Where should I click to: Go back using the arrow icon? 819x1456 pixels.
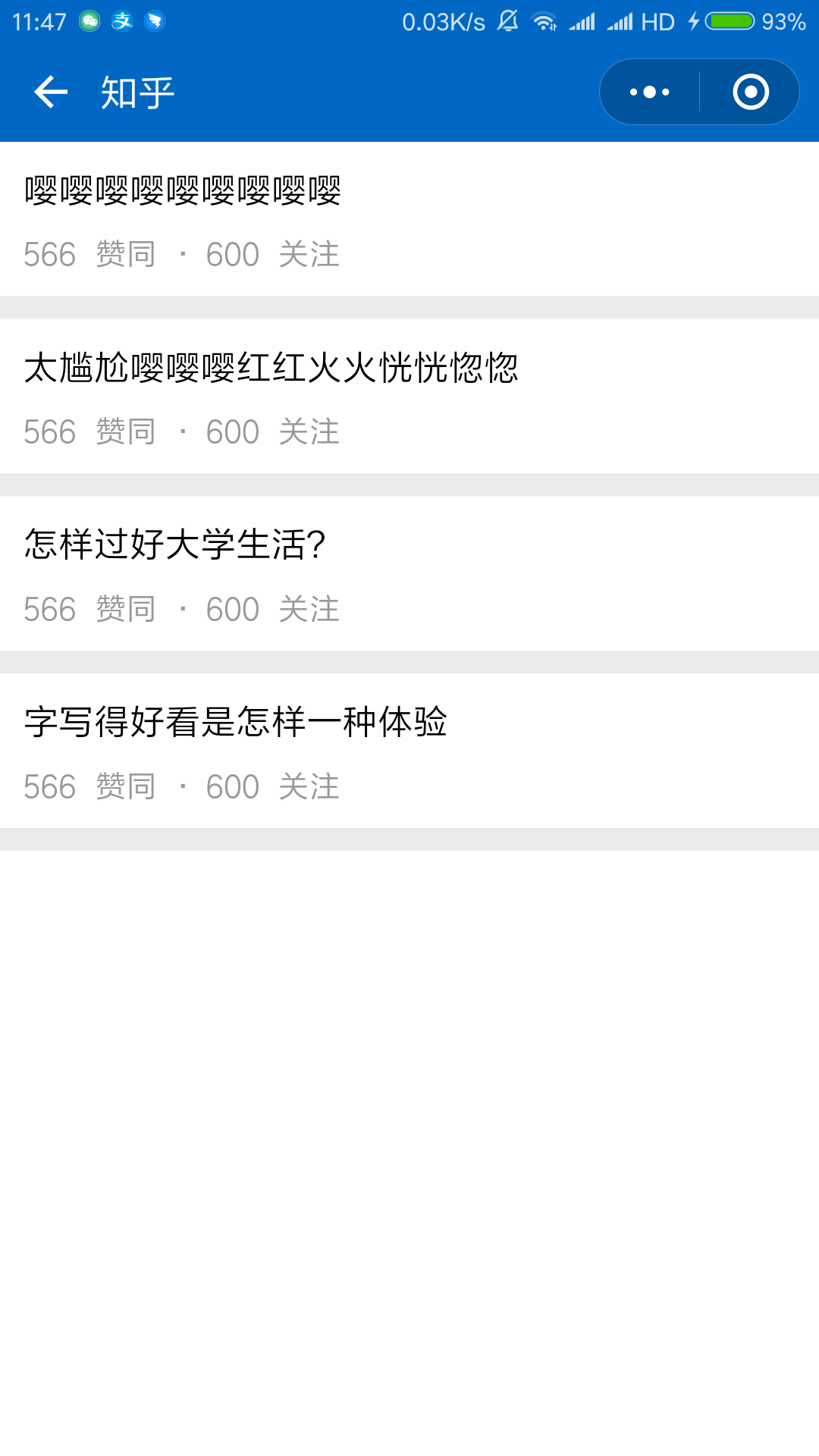pos(51,93)
